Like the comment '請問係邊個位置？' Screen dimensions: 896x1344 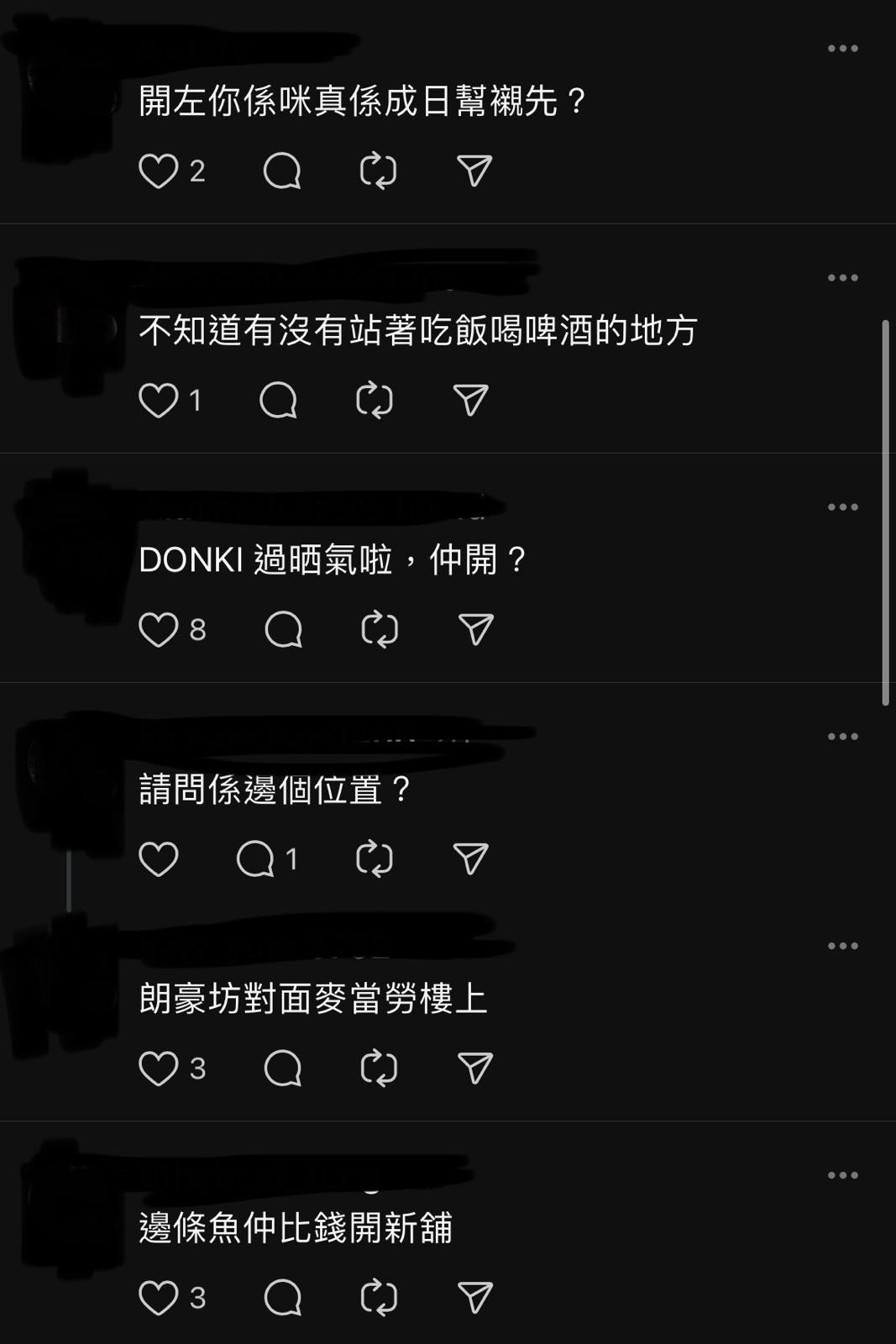pyautogui.click(x=158, y=859)
